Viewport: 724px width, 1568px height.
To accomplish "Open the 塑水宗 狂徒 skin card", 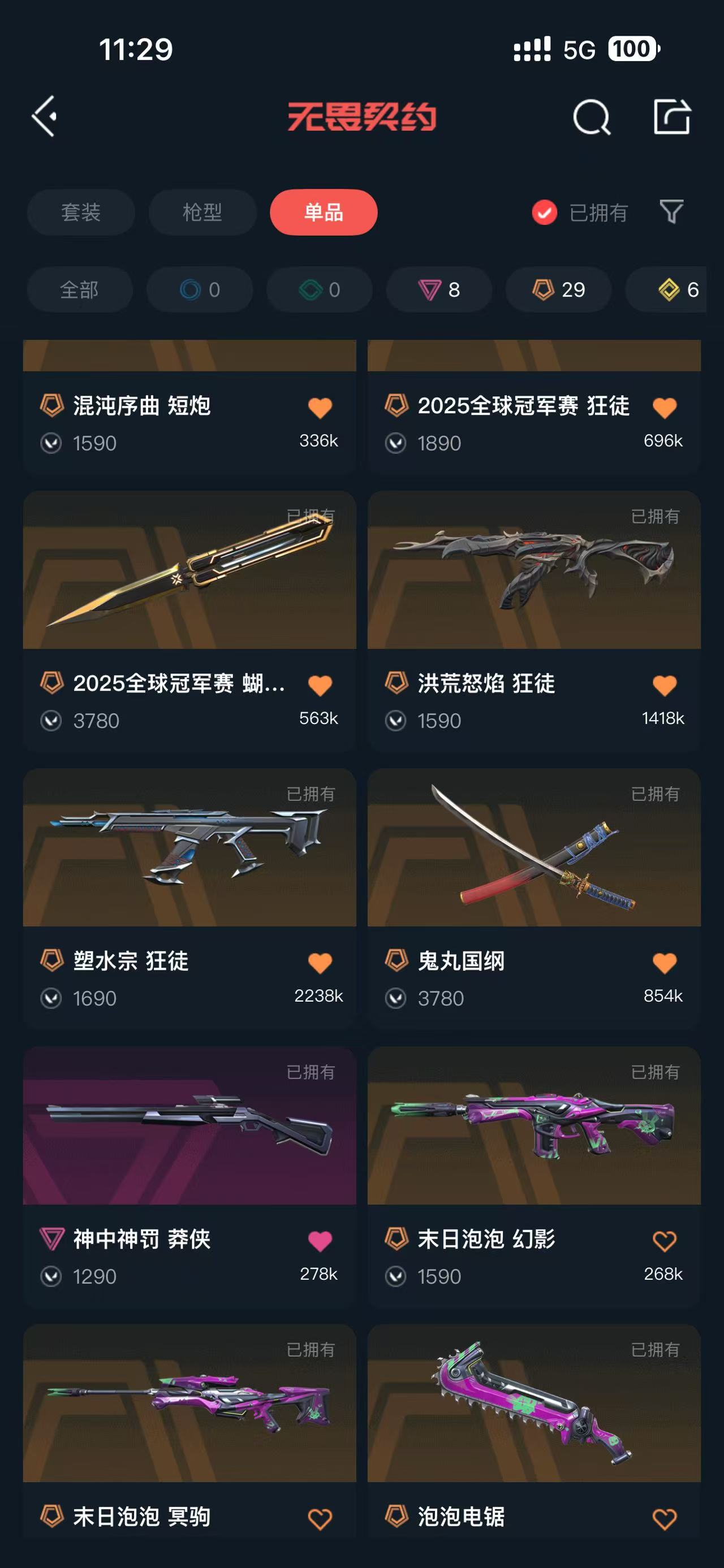I will point(189,898).
